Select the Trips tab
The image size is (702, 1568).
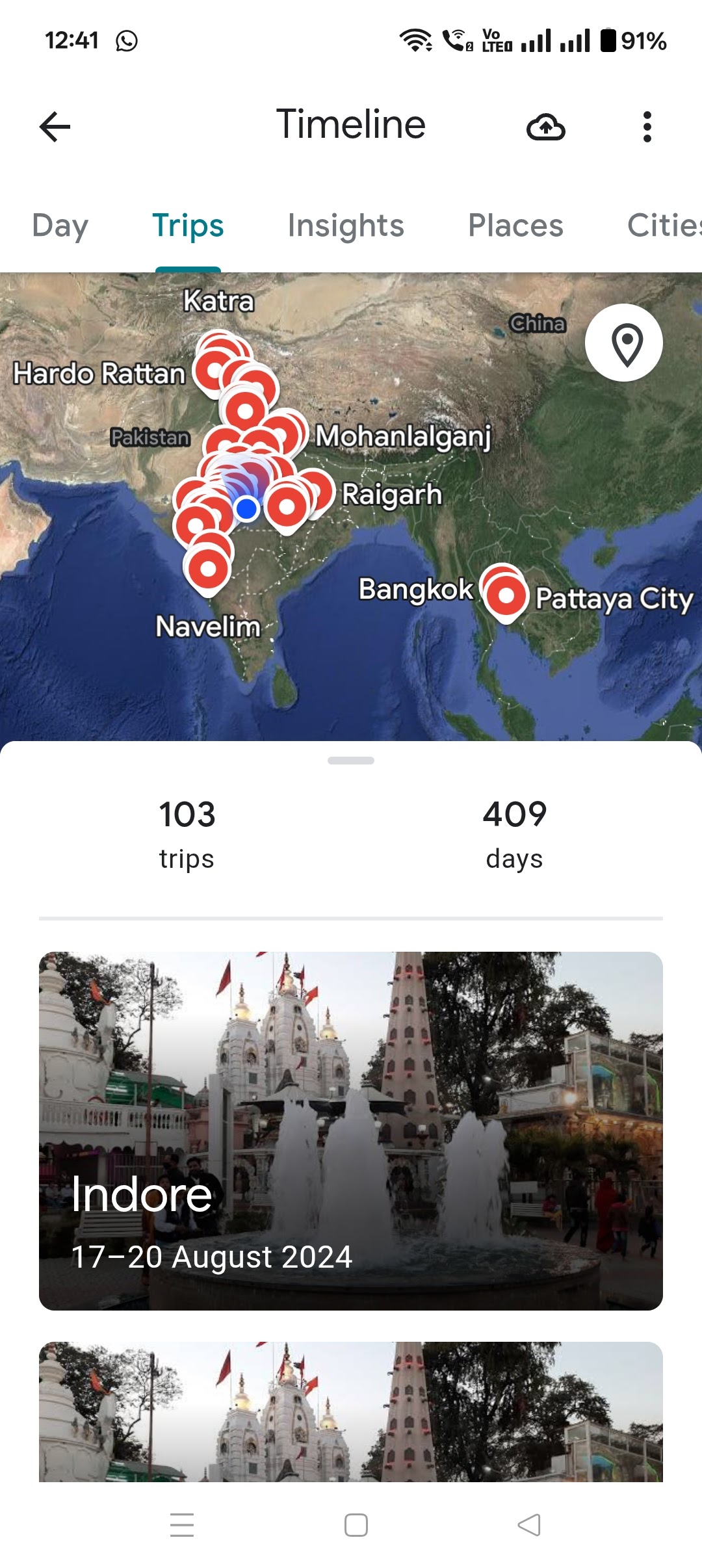pos(188,226)
